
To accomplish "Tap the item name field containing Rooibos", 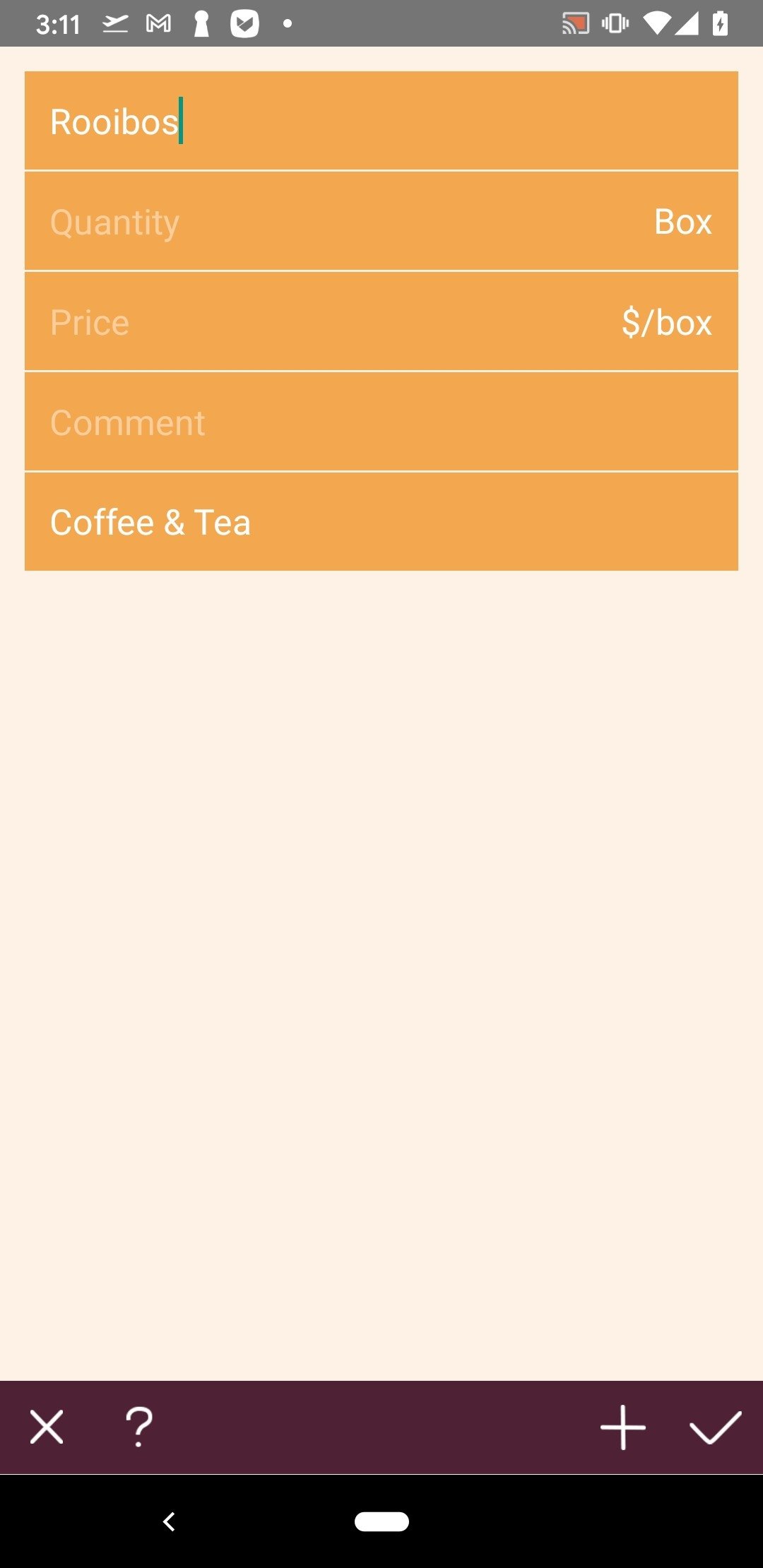I will click(x=381, y=121).
